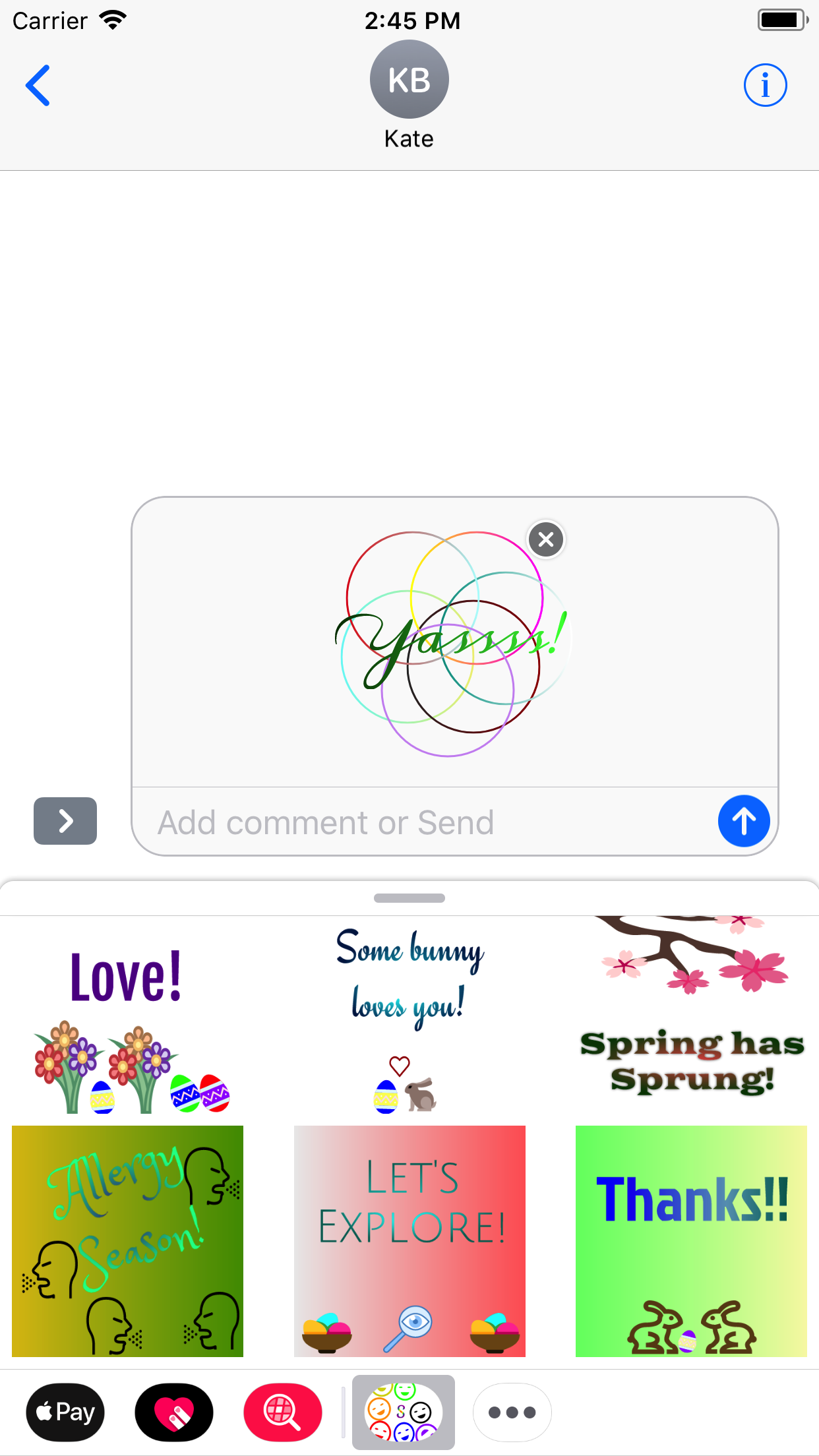
Task: Add the Thanks!! sticker
Action: 691,1241
